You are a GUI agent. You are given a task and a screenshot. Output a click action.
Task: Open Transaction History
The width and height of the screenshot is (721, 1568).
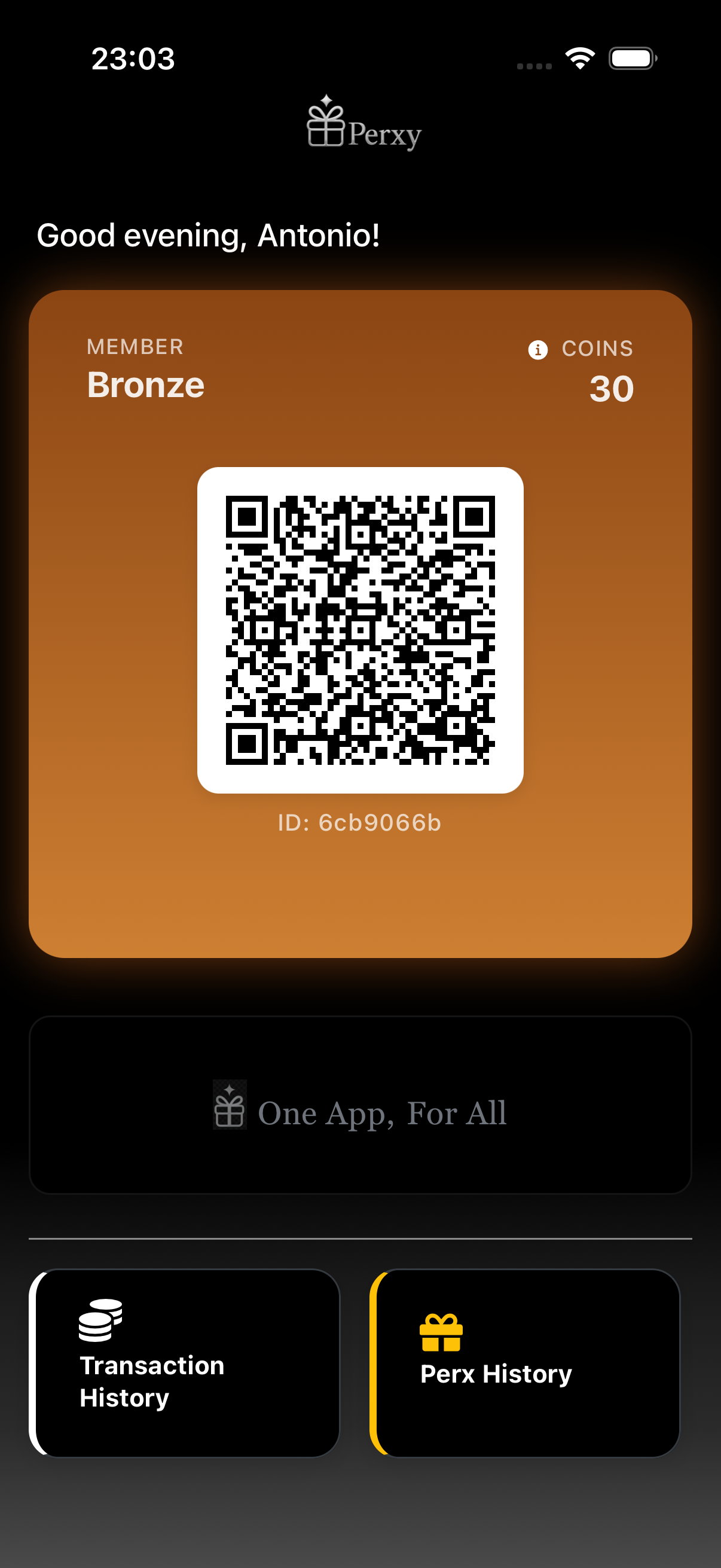pos(184,1362)
